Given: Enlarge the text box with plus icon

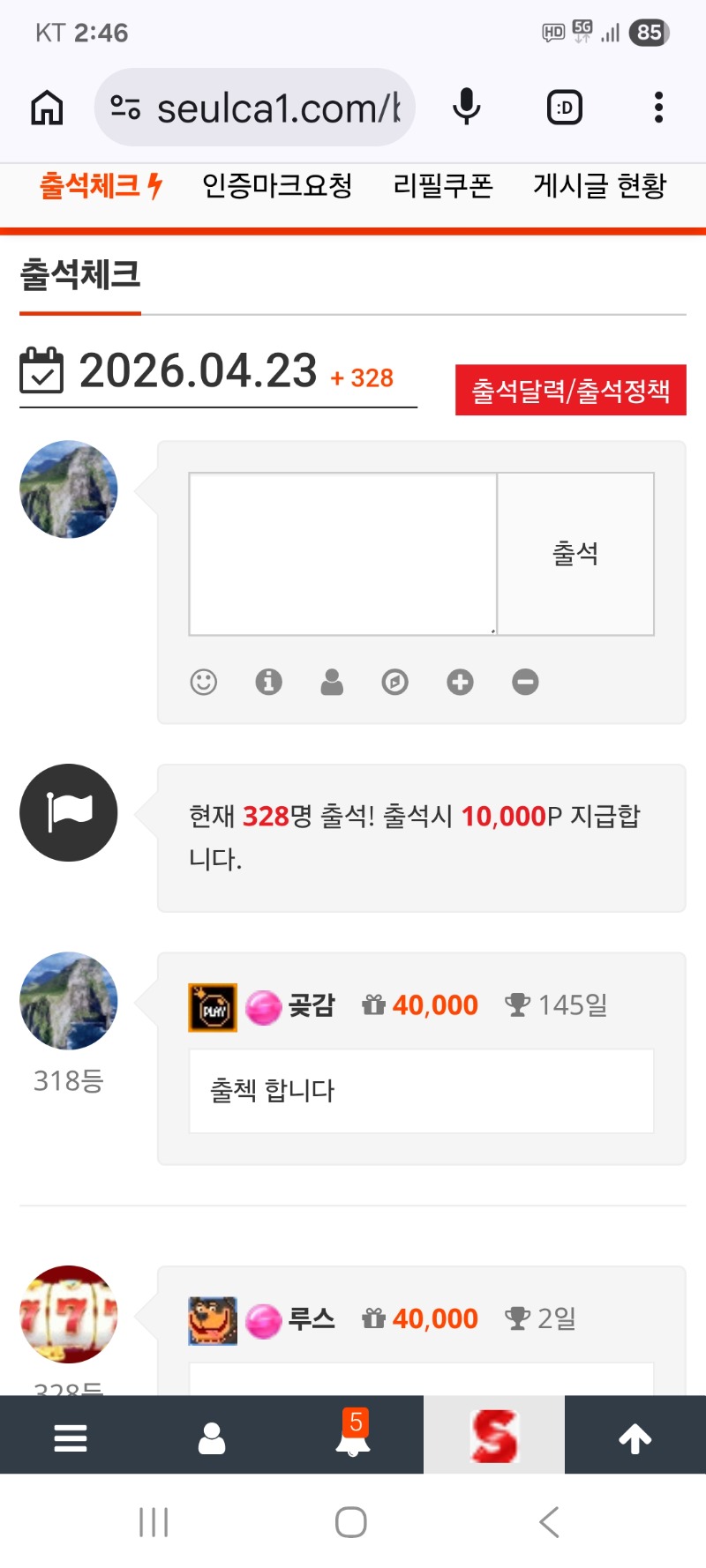Looking at the screenshot, I should tap(460, 682).
